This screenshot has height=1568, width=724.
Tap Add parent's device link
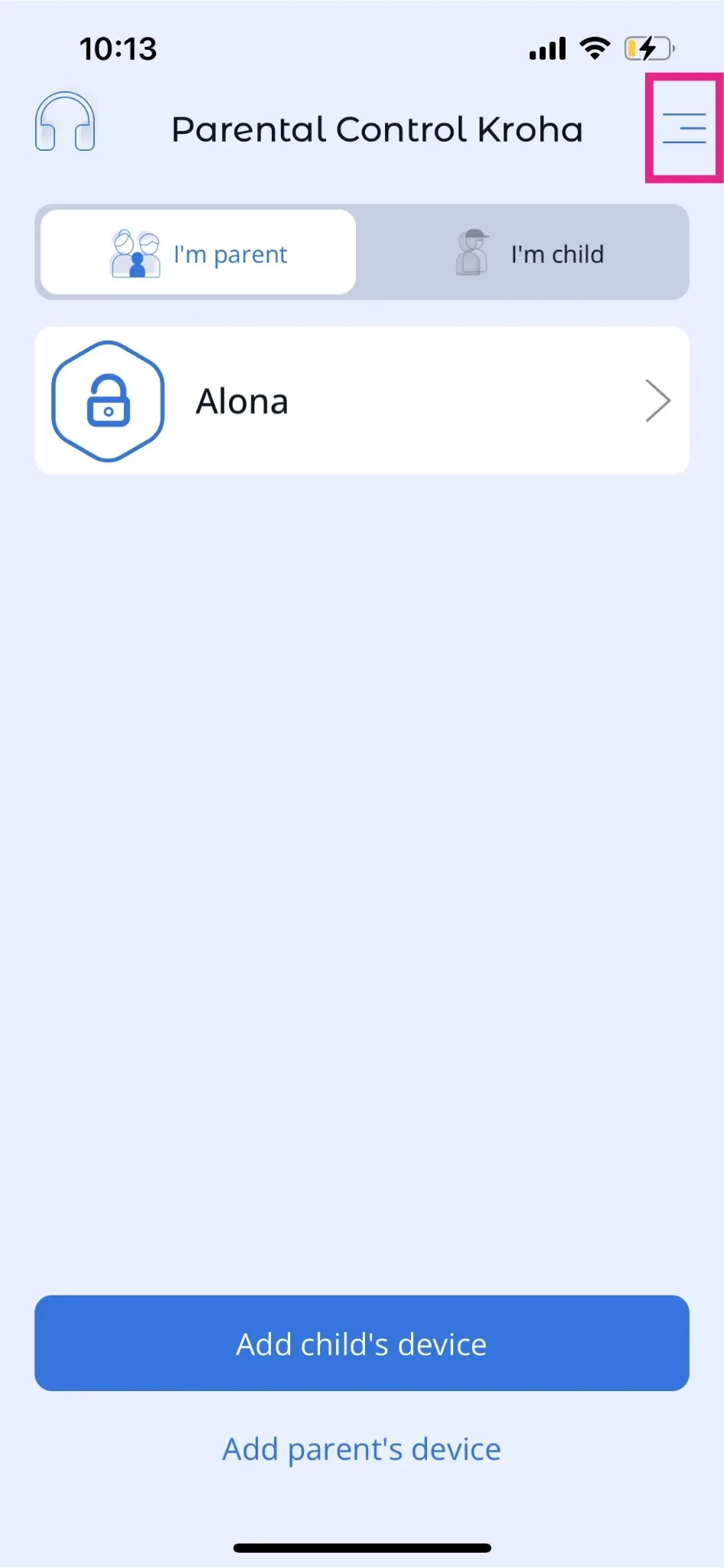361,1449
